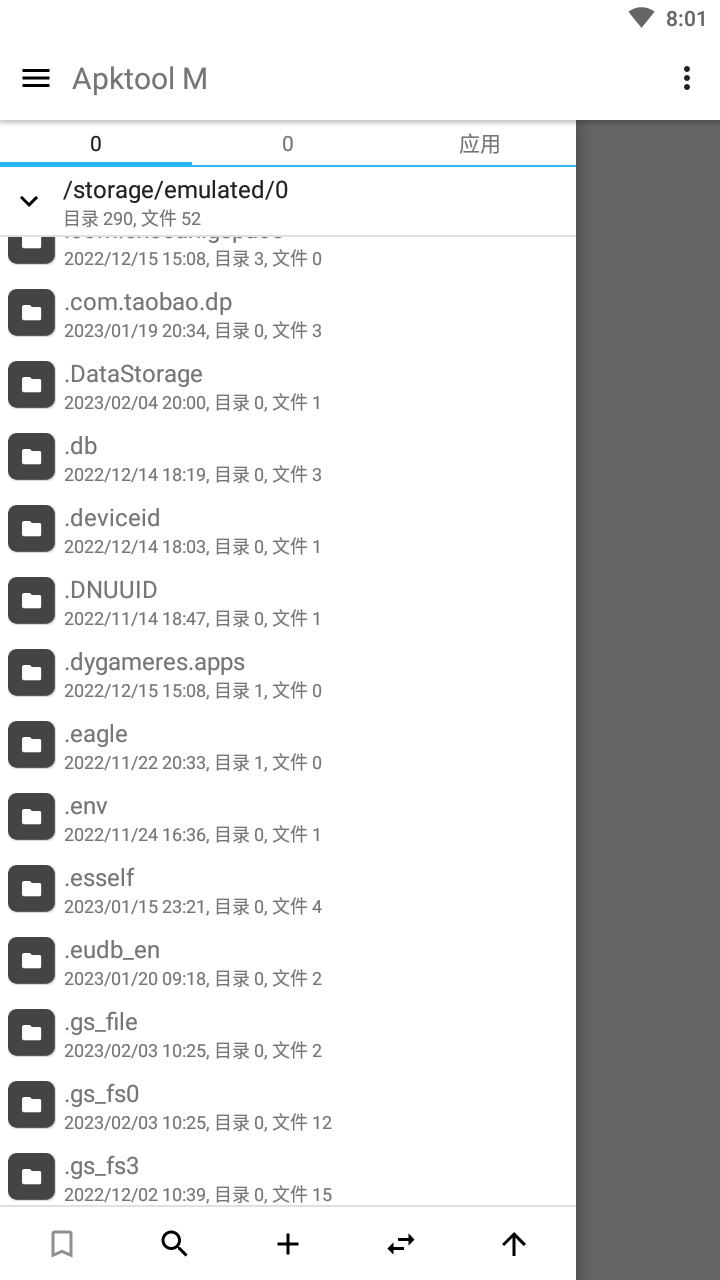Open the hamburger drawer menu
The height and width of the screenshot is (1280, 720).
[x=36, y=78]
